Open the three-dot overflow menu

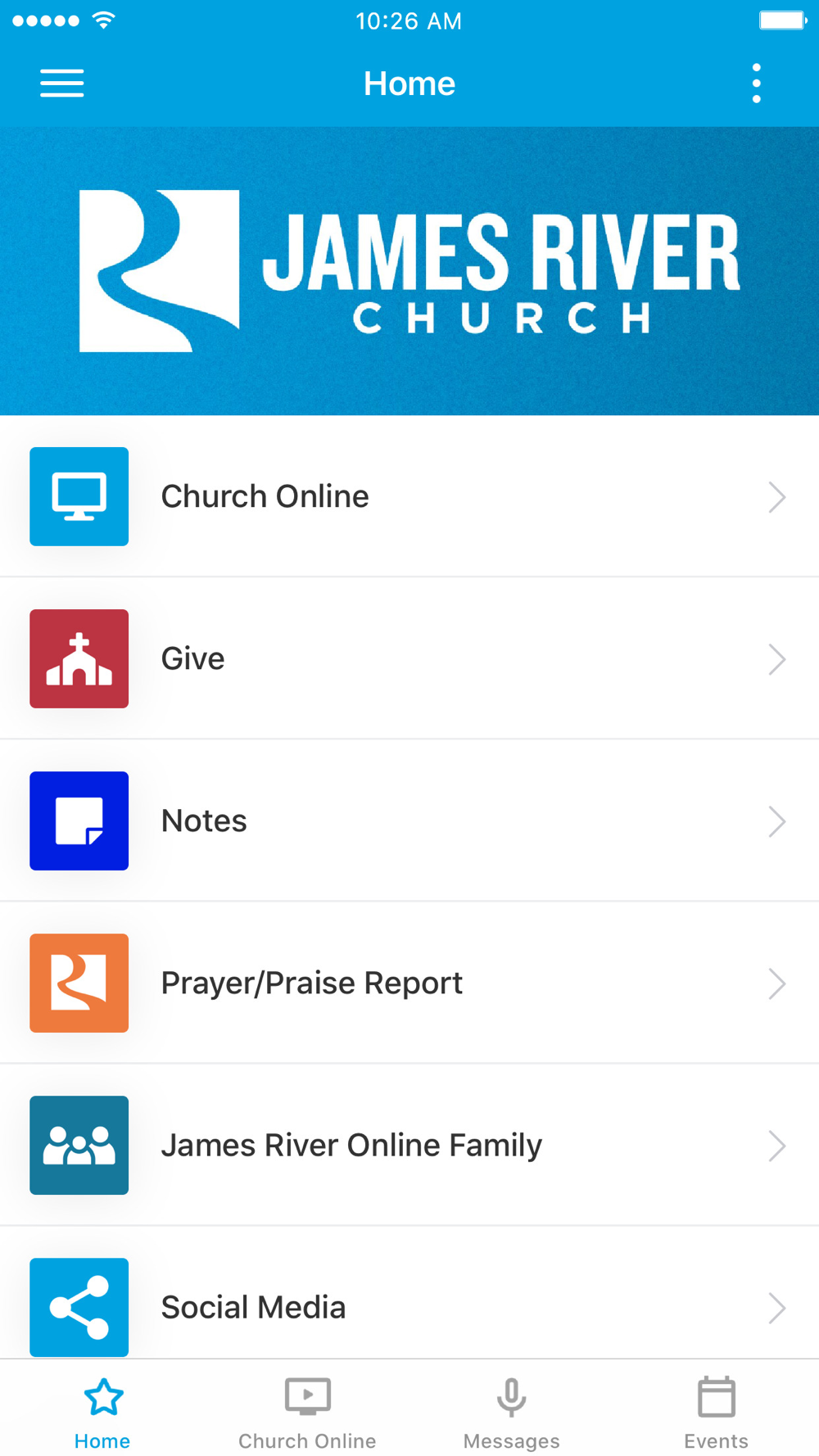pyautogui.click(x=756, y=84)
